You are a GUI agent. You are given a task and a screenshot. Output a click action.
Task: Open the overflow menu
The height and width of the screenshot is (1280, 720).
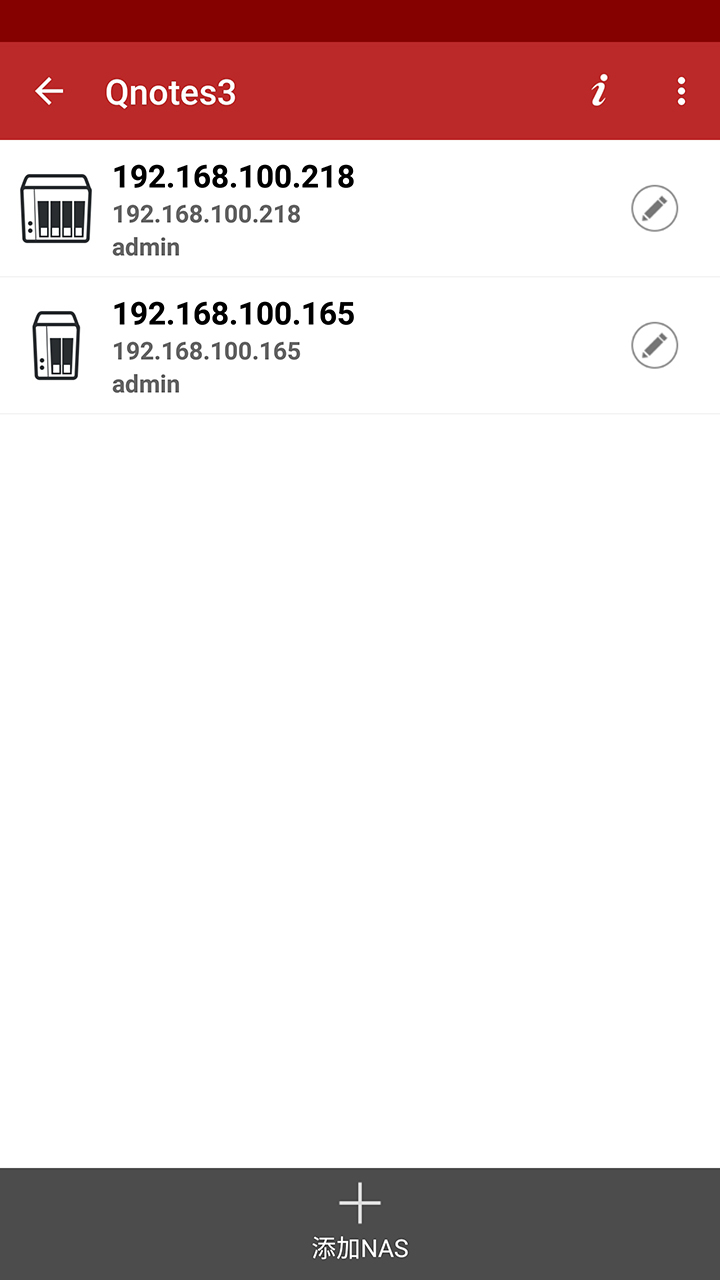click(681, 92)
